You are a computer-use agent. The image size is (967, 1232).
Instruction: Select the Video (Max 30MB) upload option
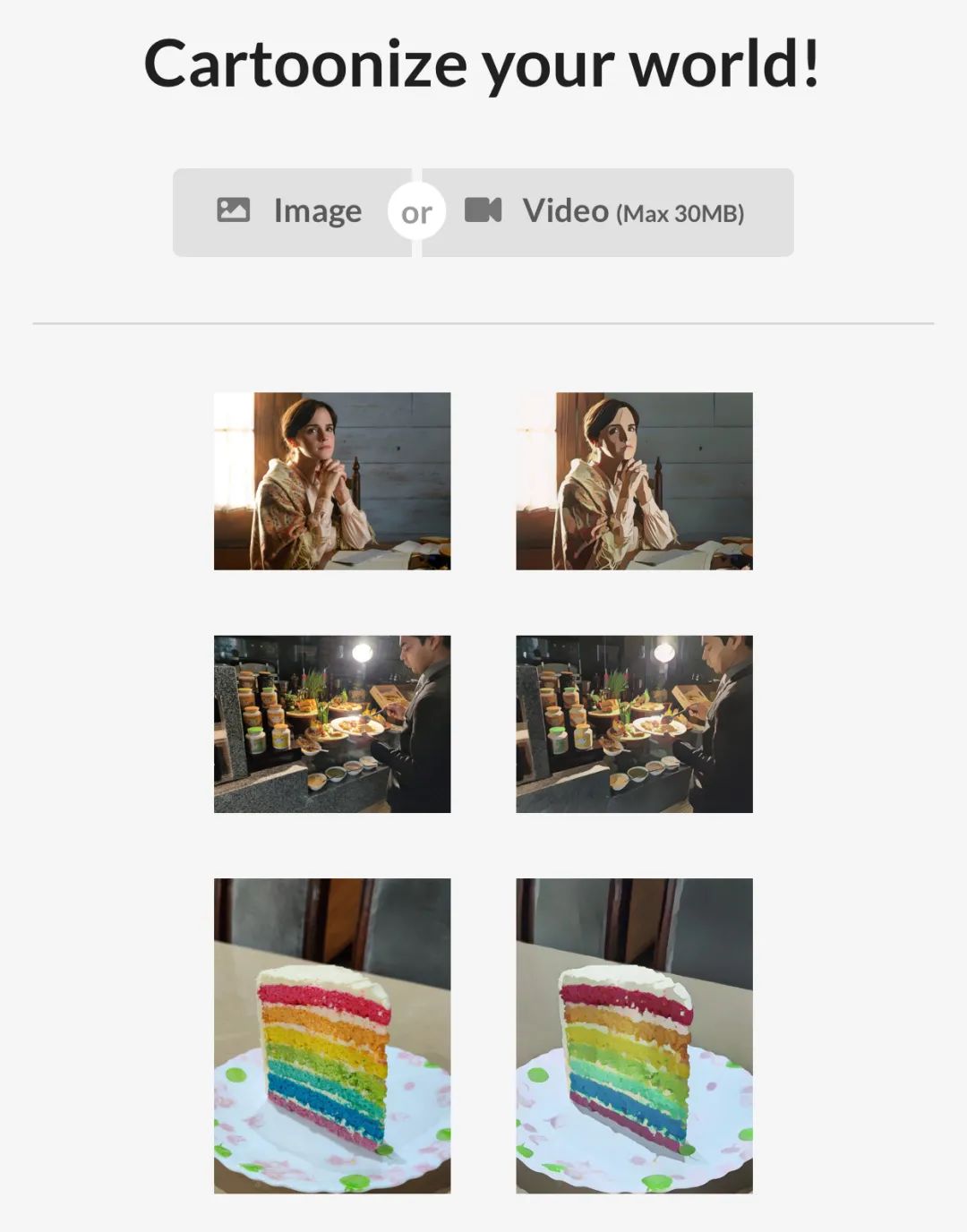(x=607, y=212)
